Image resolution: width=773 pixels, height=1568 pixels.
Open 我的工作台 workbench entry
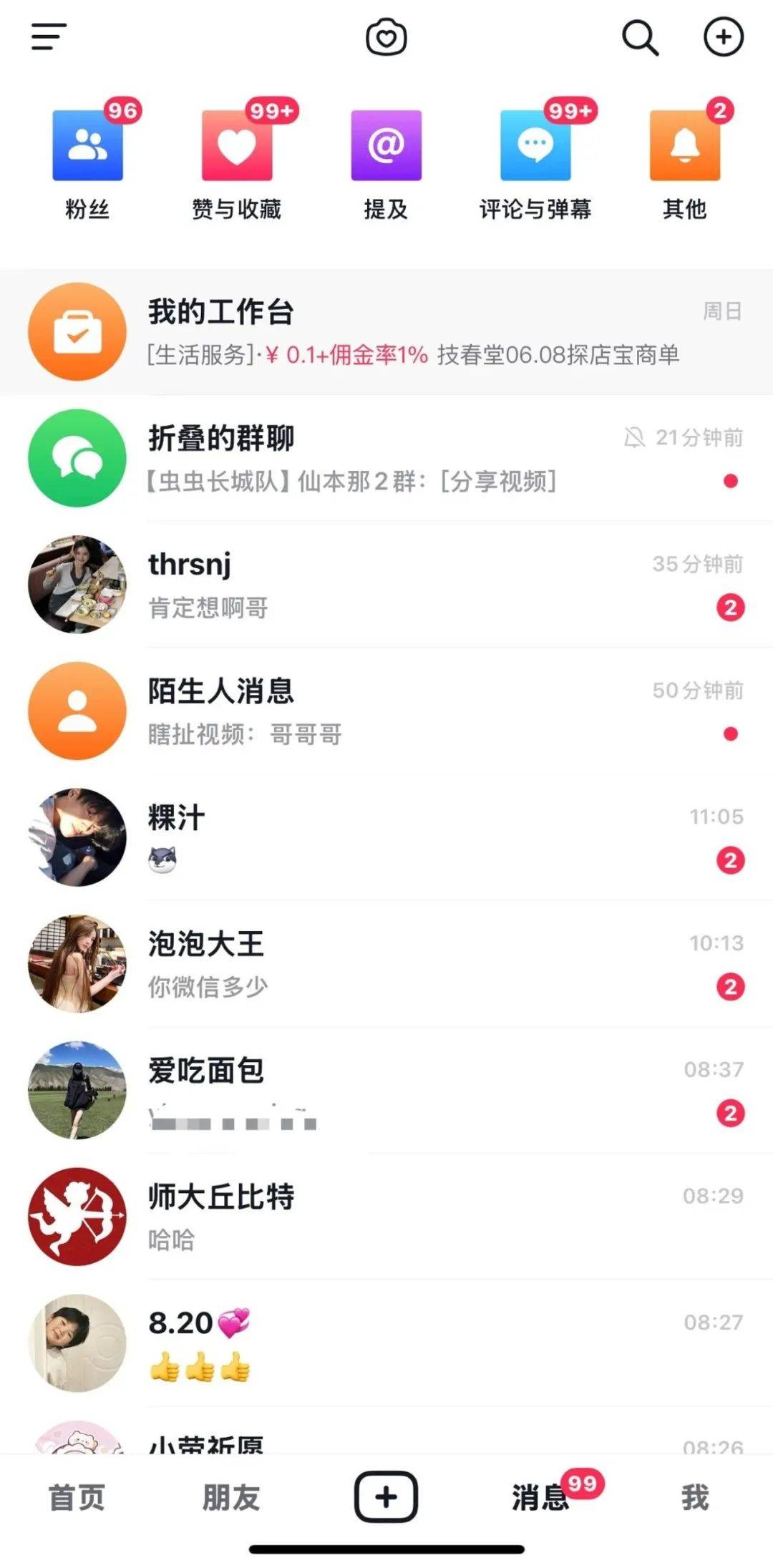coord(386,331)
